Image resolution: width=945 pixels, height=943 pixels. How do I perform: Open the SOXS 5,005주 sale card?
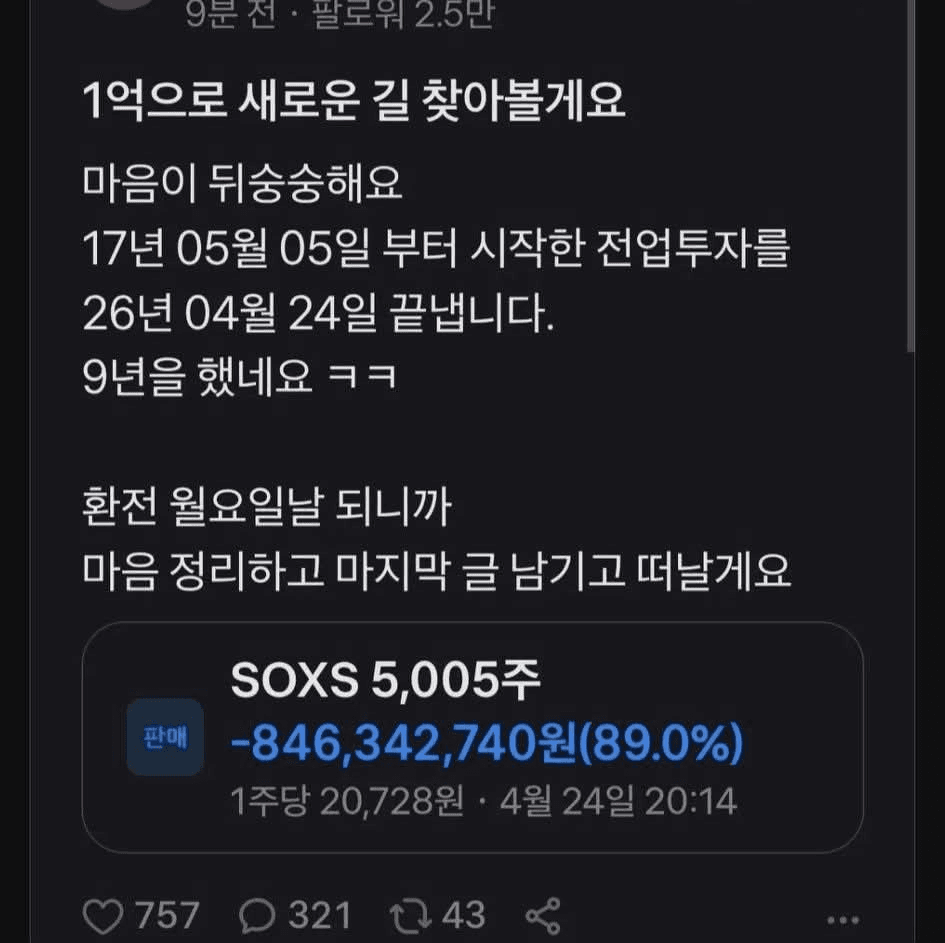click(472, 738)
